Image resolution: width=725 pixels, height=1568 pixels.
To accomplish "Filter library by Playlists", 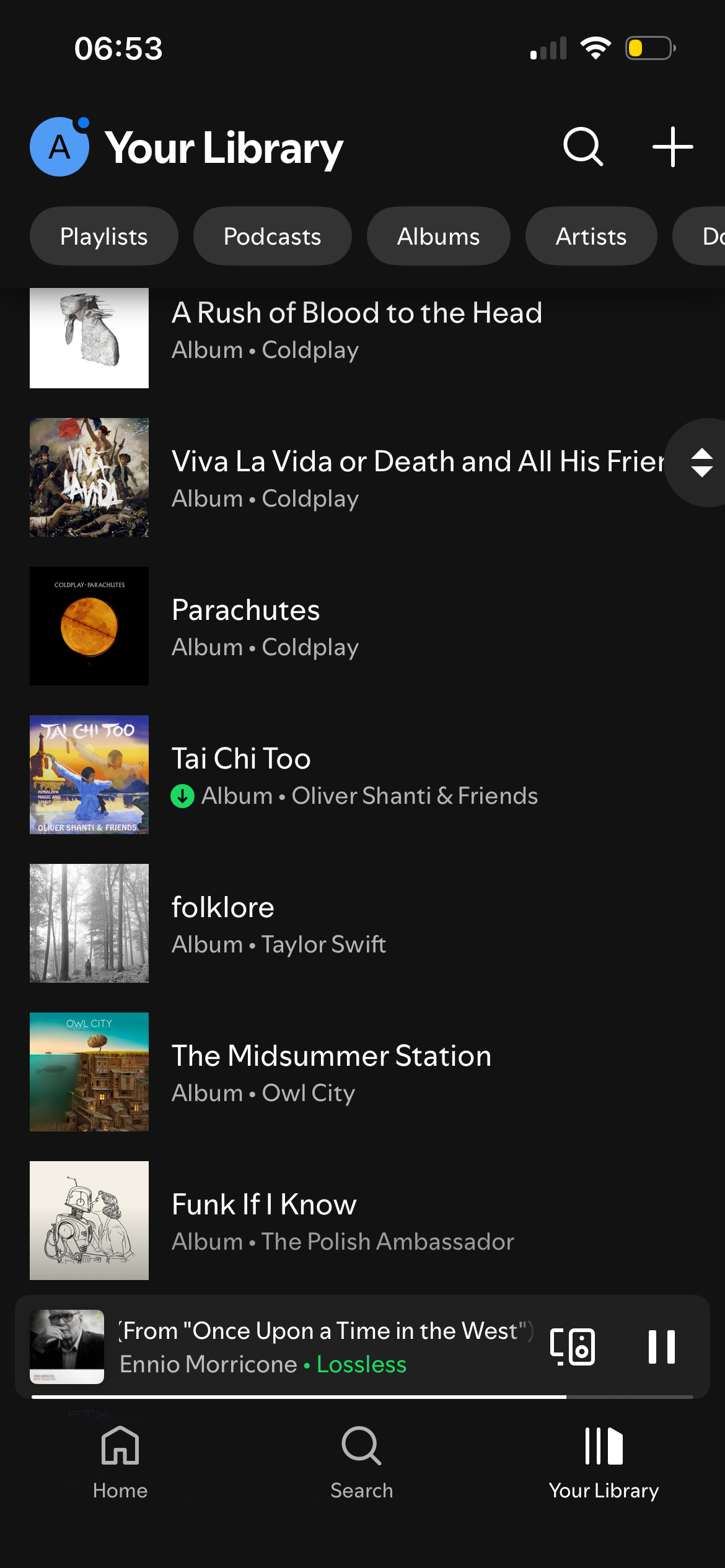I will [103, 236].
